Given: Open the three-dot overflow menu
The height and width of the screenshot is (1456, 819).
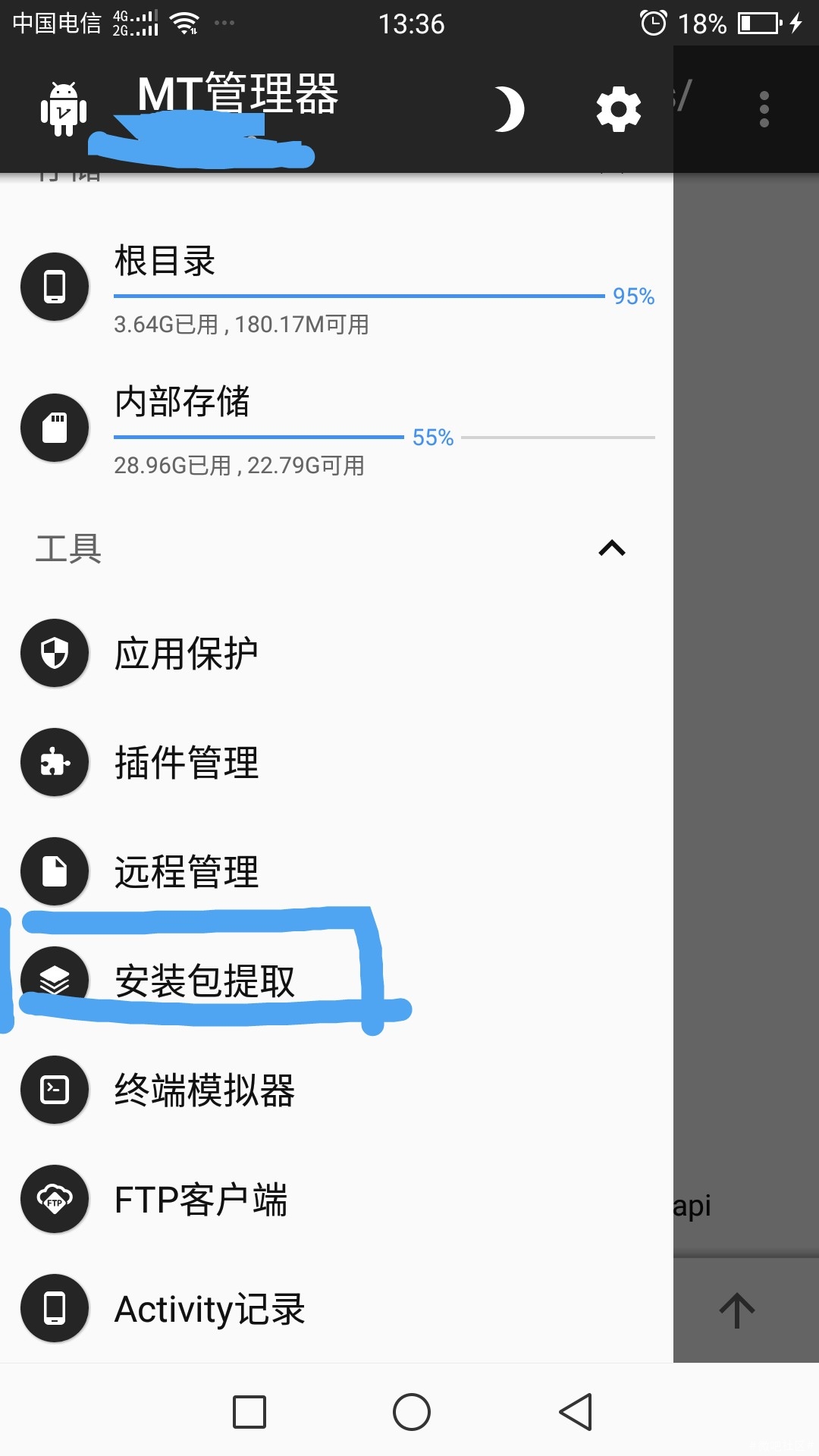Looking at the screenshot, I should 764,109.
